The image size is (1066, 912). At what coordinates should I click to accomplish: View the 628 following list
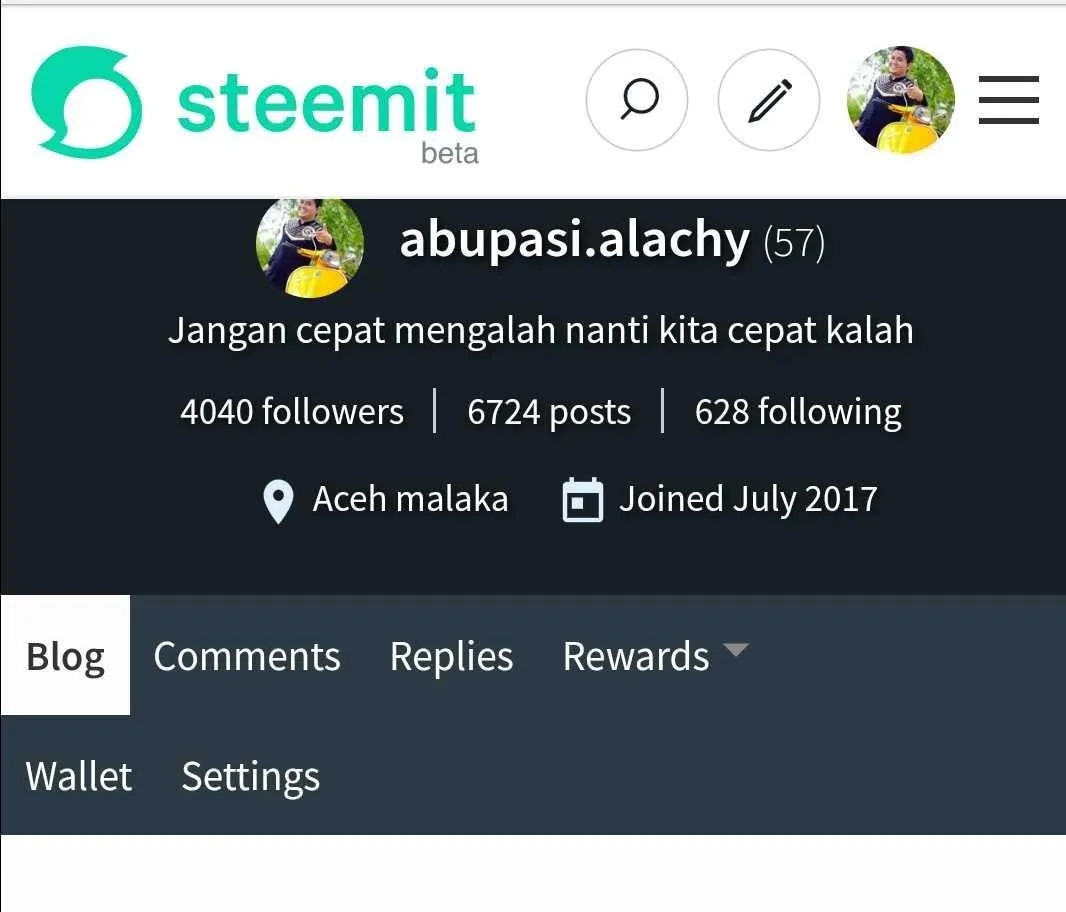click(798, 412)
